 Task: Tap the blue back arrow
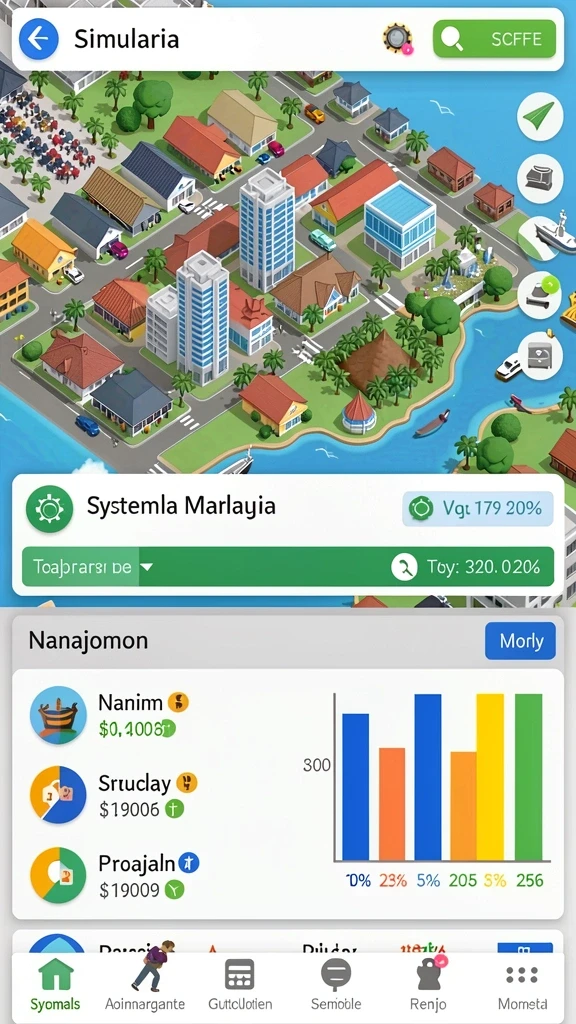[39, 39]
